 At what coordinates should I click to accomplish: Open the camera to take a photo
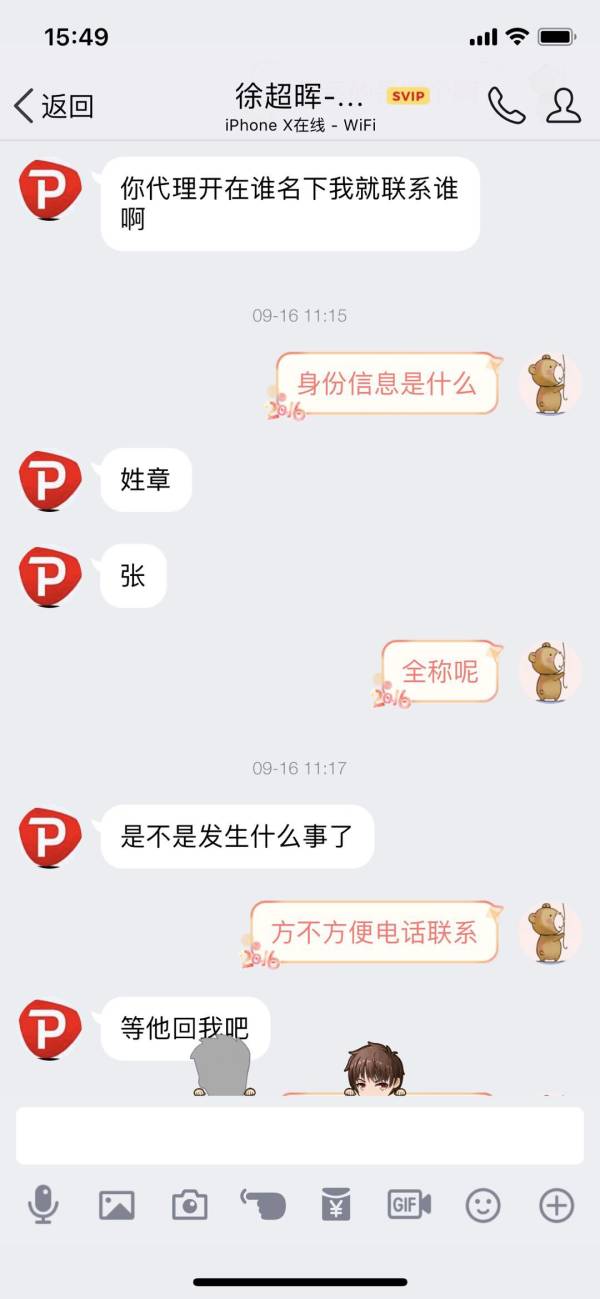189,1205
